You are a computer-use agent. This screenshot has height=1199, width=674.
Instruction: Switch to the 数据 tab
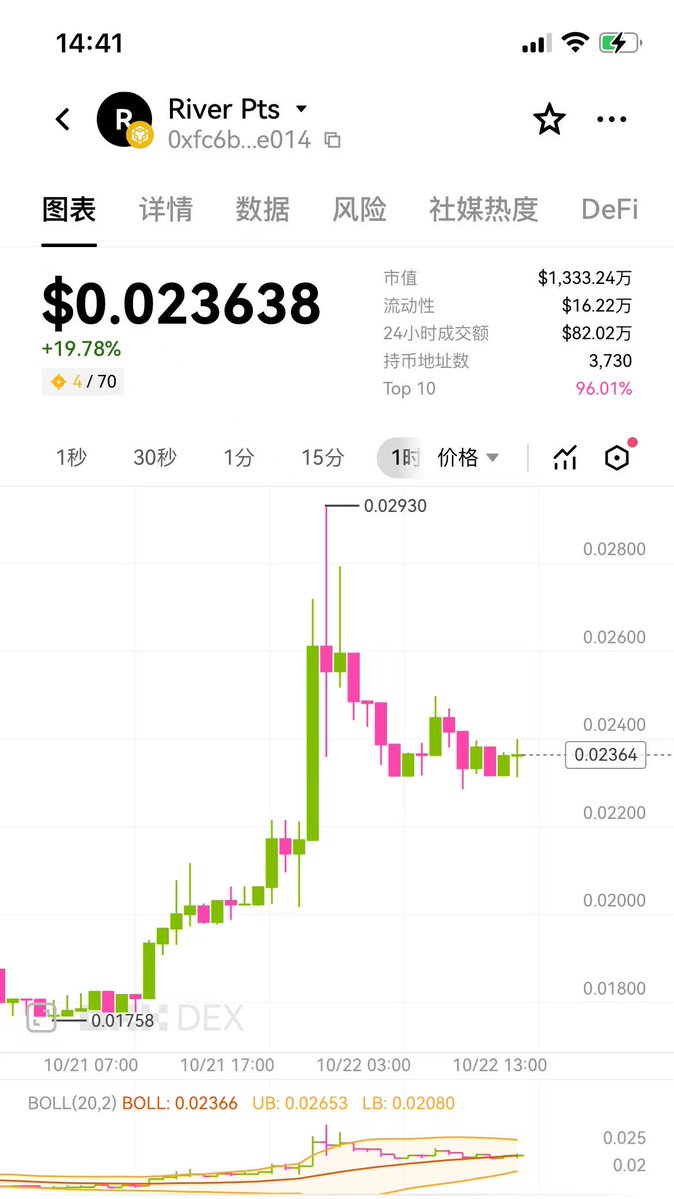tap(262, 210)
